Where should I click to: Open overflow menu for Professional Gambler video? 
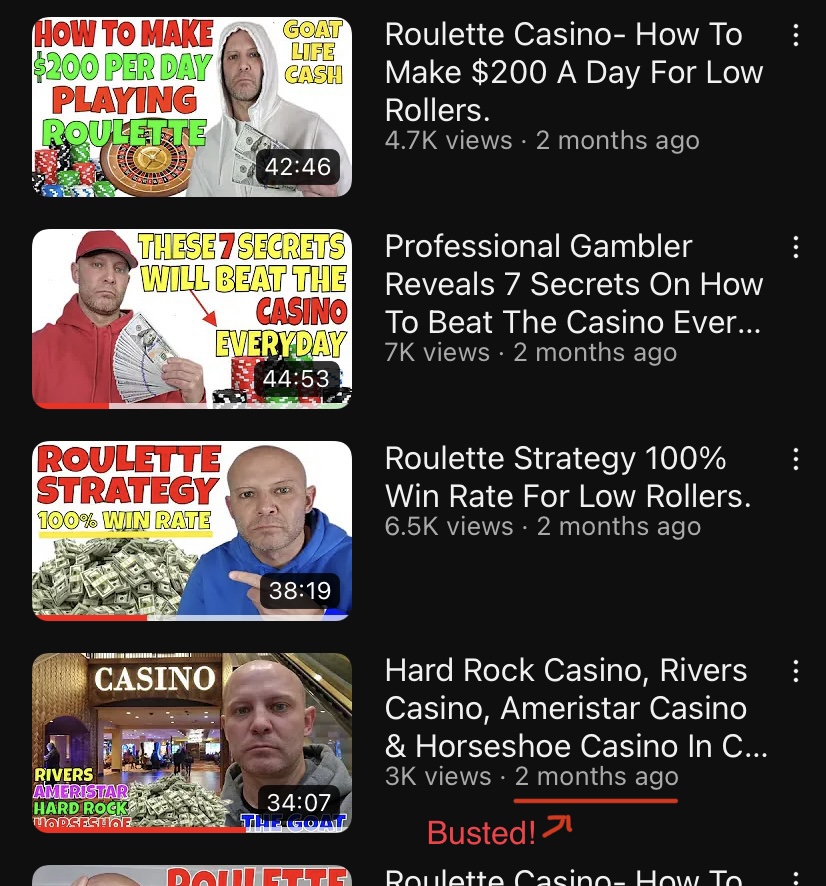[796, 248]
